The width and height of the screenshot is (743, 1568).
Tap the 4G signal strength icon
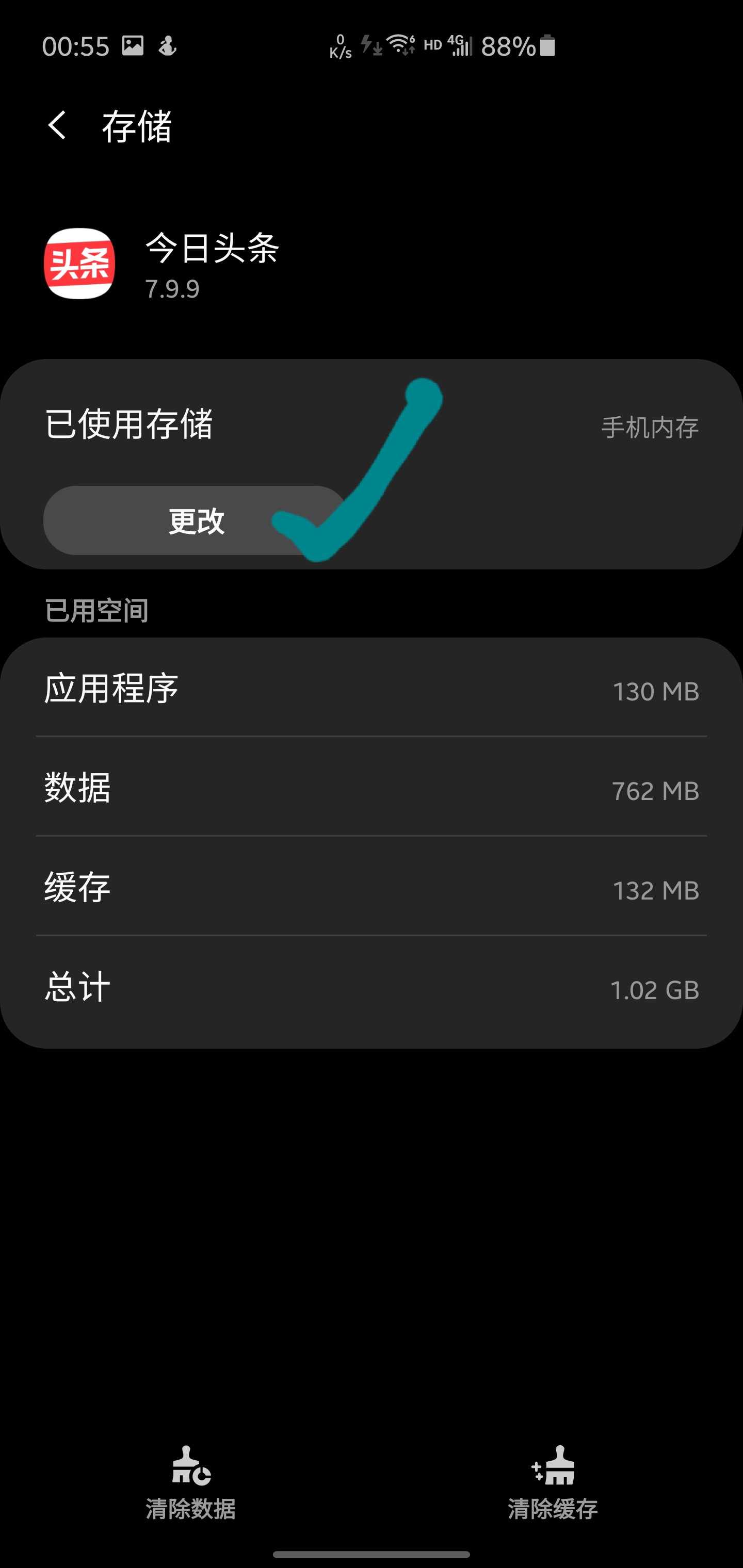[461, 46]
